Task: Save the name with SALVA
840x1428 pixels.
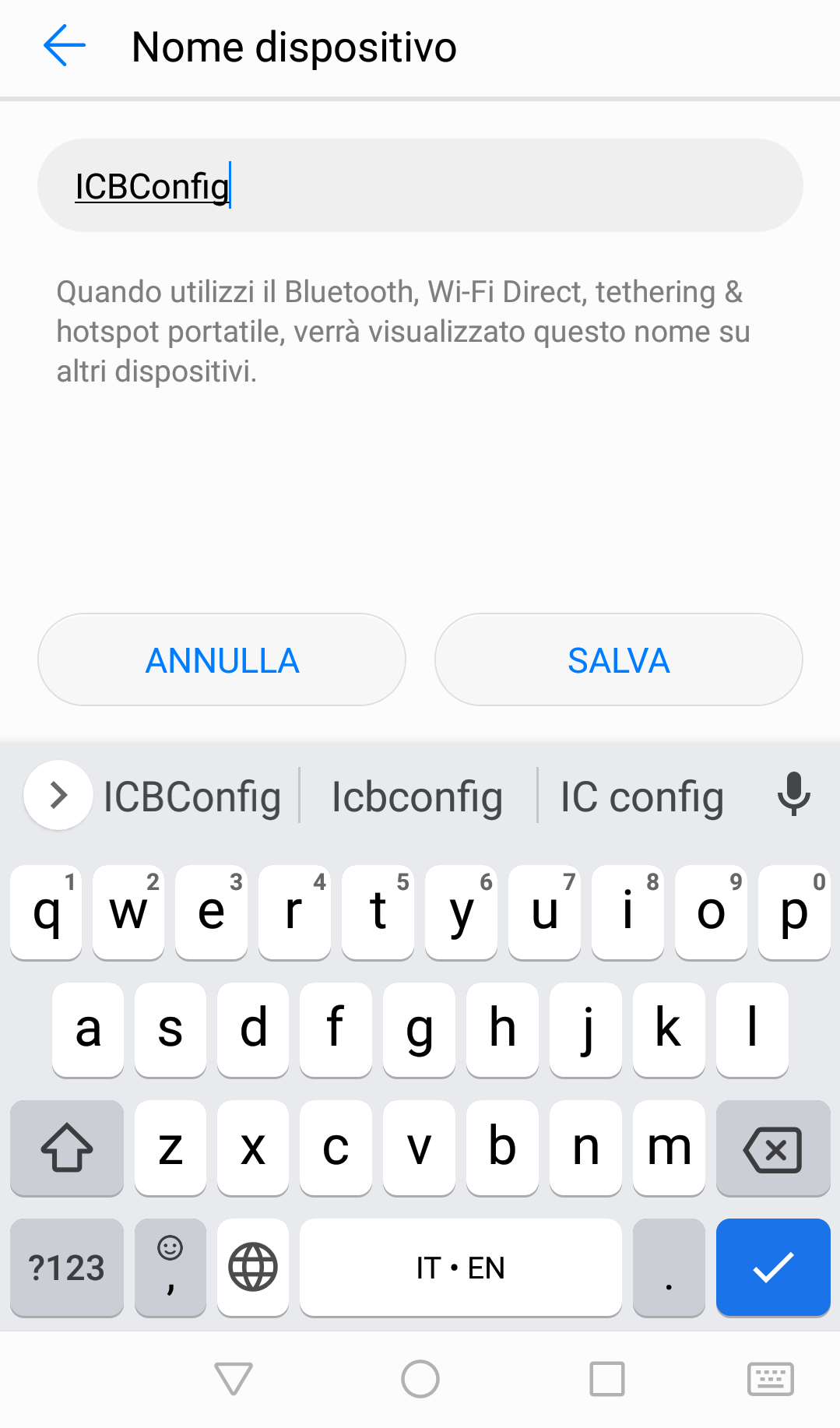Action: pos(618,660)
